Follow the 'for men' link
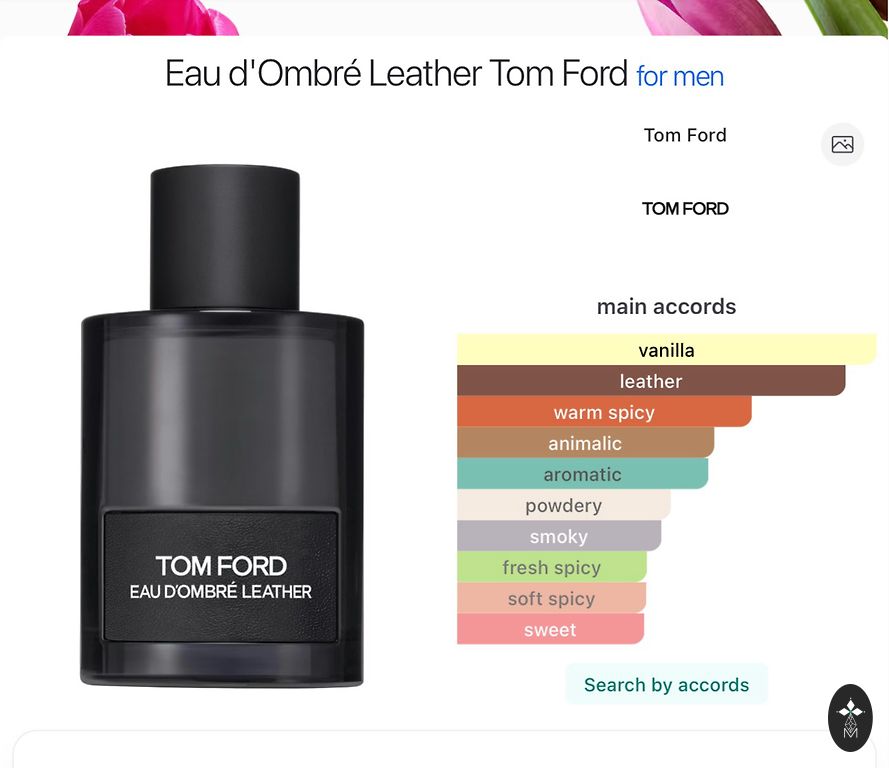Viewport: 889px width, 768px height. pyautogui.click(x=680, y=76)
